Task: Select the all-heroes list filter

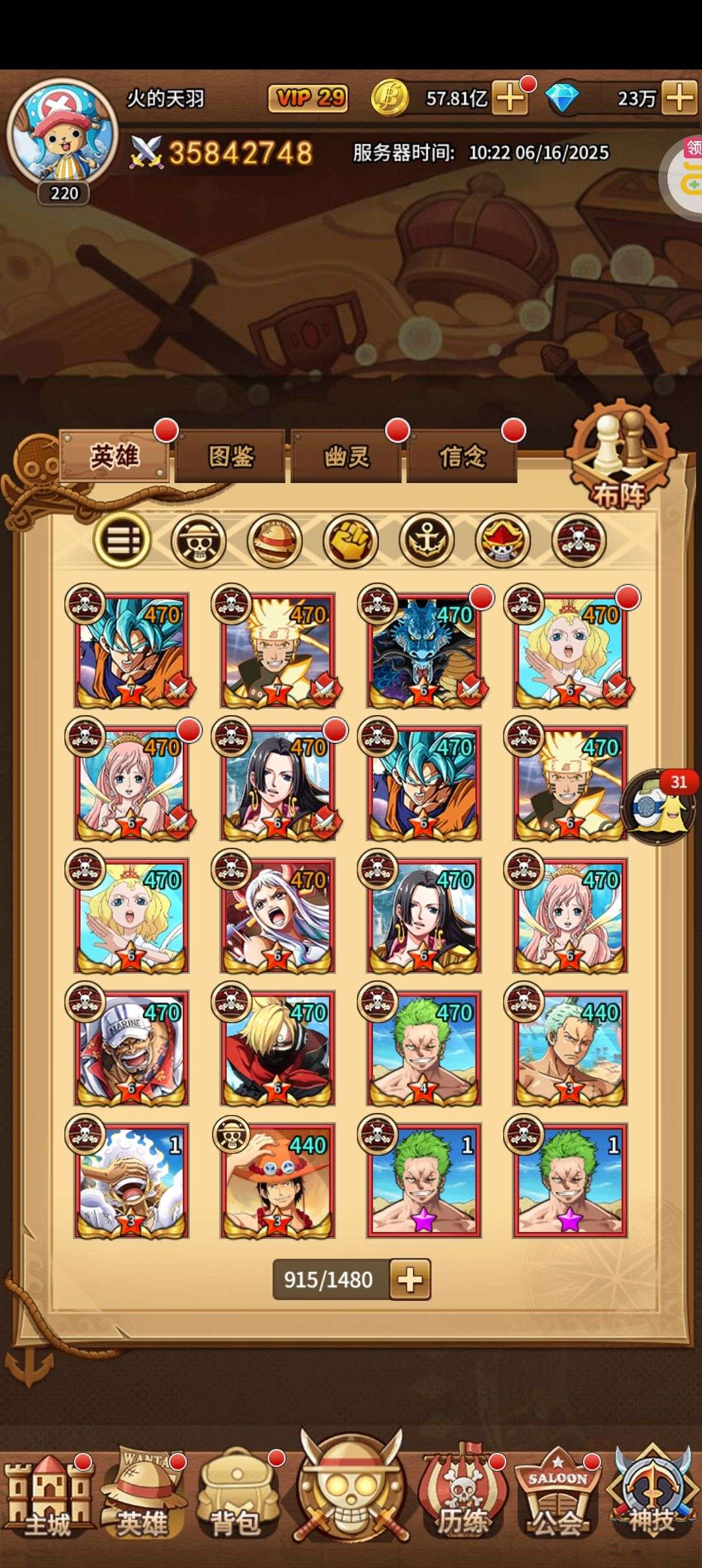Action: tap(122, 540)
